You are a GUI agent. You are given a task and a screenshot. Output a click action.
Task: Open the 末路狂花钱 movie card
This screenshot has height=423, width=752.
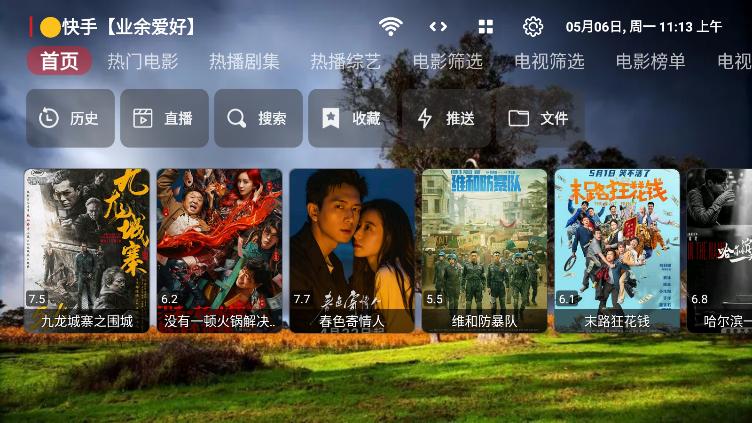tap(617, 250)
